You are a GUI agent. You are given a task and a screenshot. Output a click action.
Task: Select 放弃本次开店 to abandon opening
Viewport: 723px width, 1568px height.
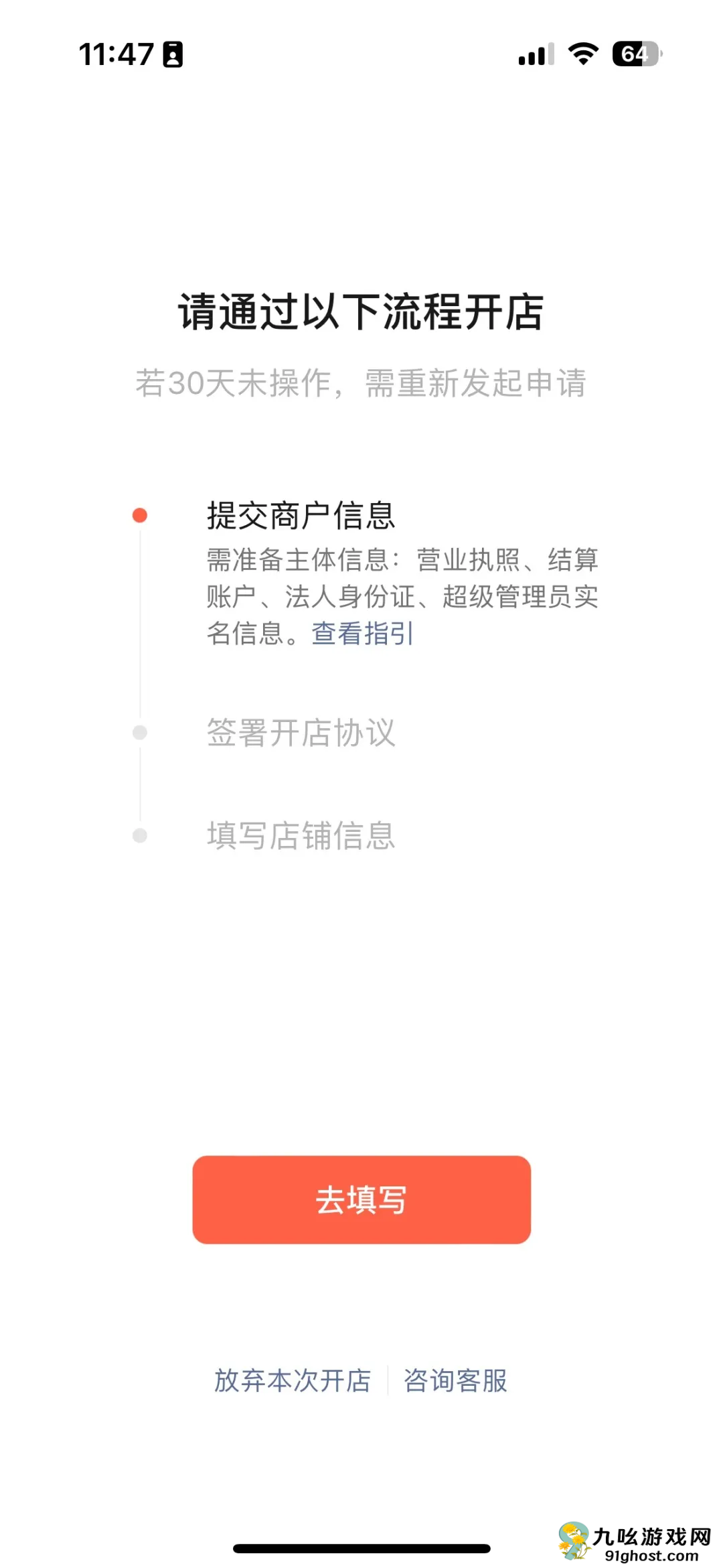coord(292,1380)
